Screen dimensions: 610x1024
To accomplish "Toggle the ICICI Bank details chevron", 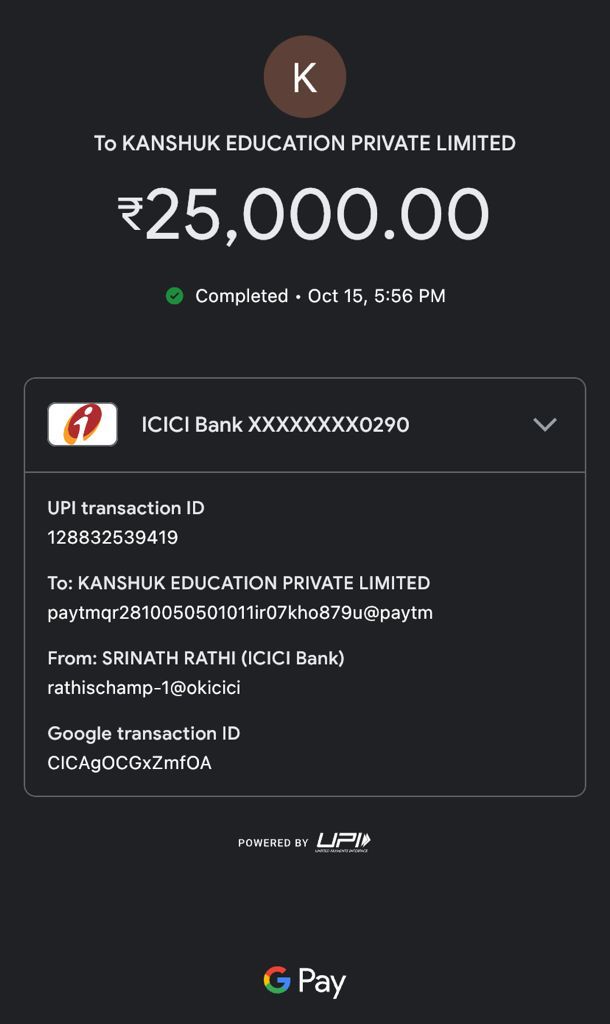I will pos(544,425).
